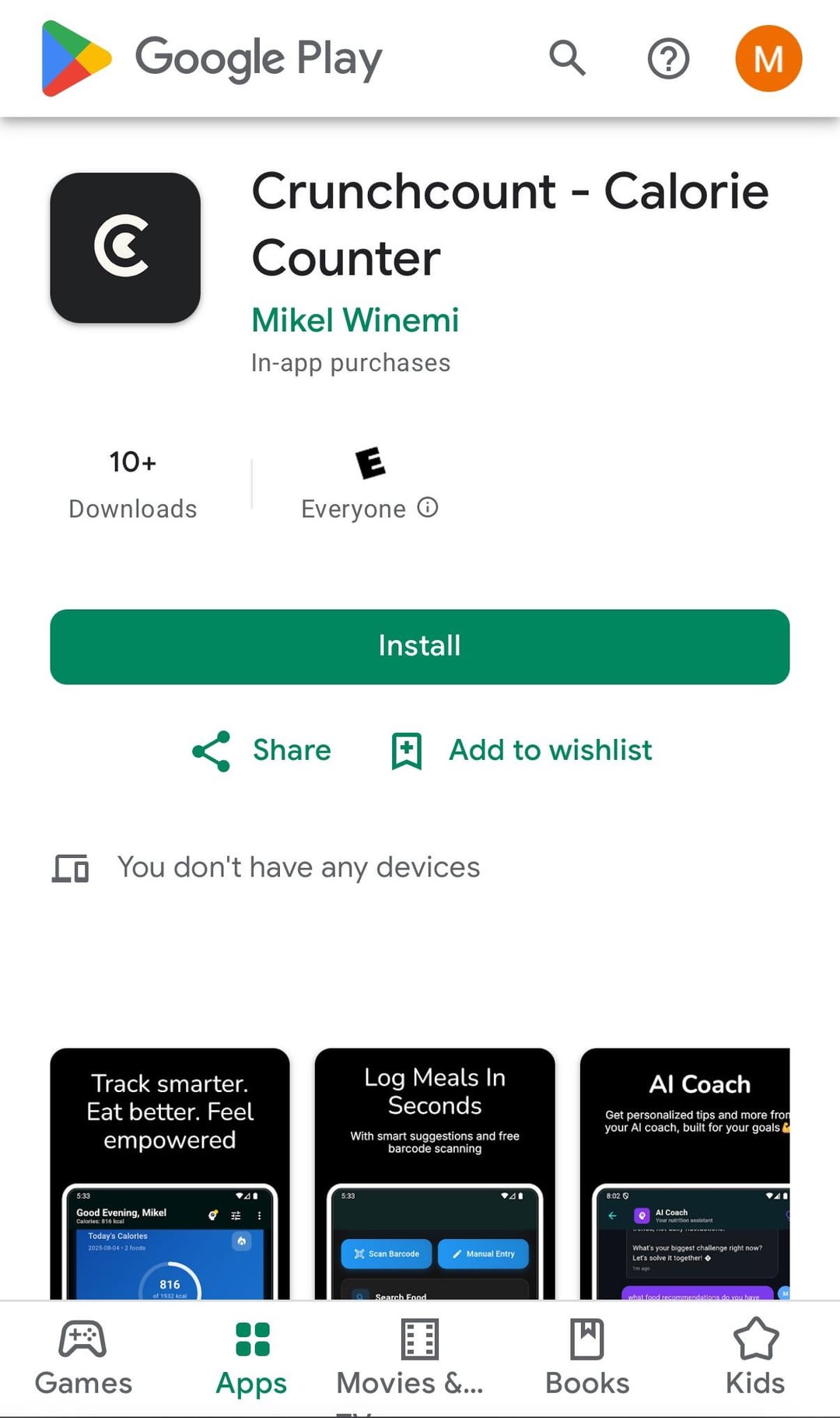Switch to the Apps tab
Image resolution: width=840 pixels, height=1418 pixels.
click(x=251, y=1358)
